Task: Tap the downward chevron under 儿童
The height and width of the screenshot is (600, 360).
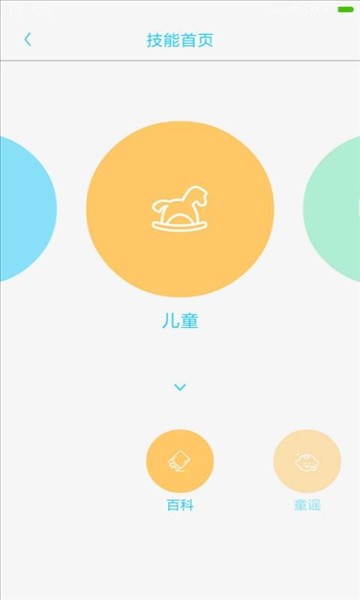Action: 180,387
